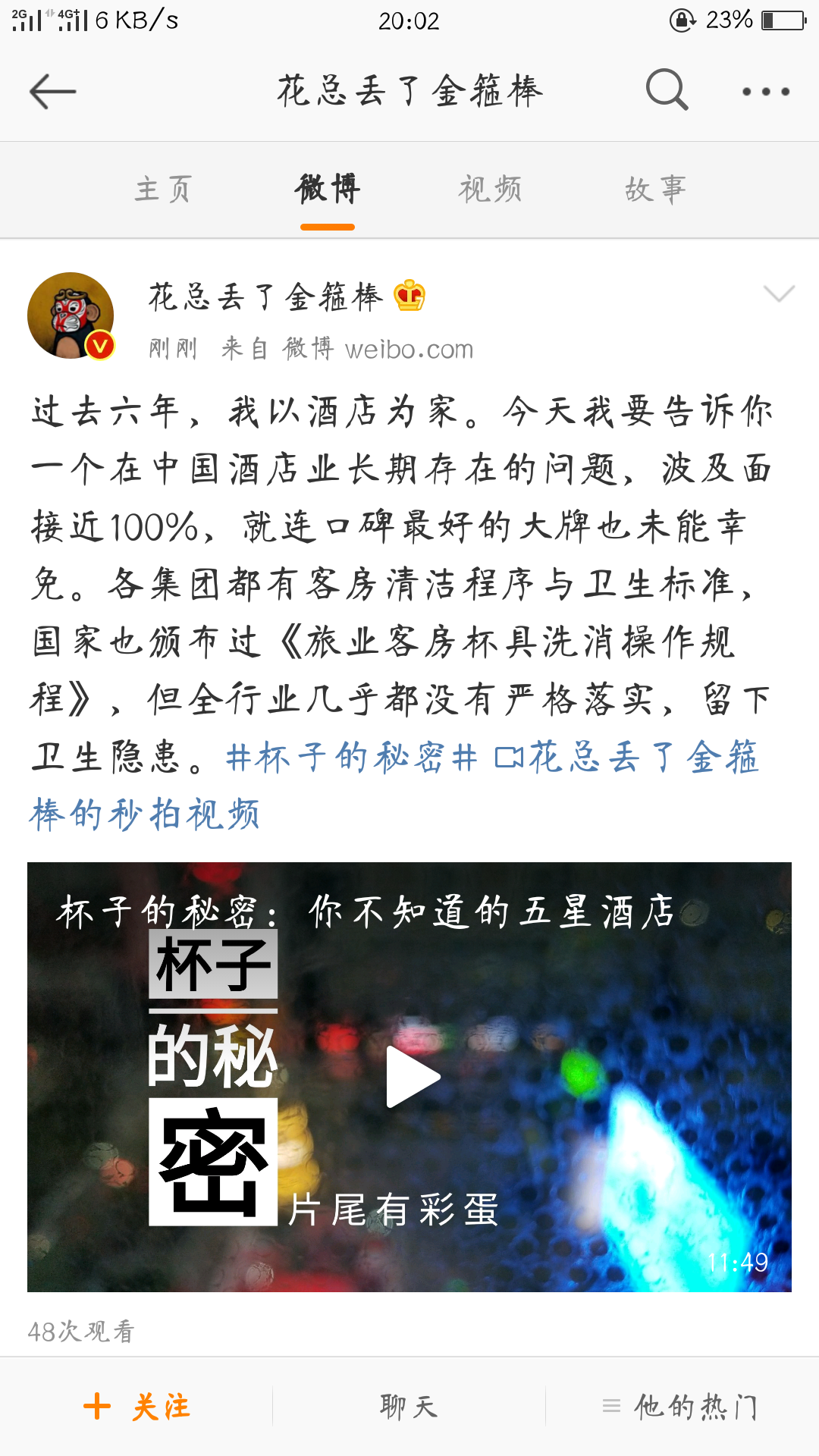Viewport: 819px width, 1456px height.
Task: Tap the back arrow to return
Action: [x=52, y=91]
